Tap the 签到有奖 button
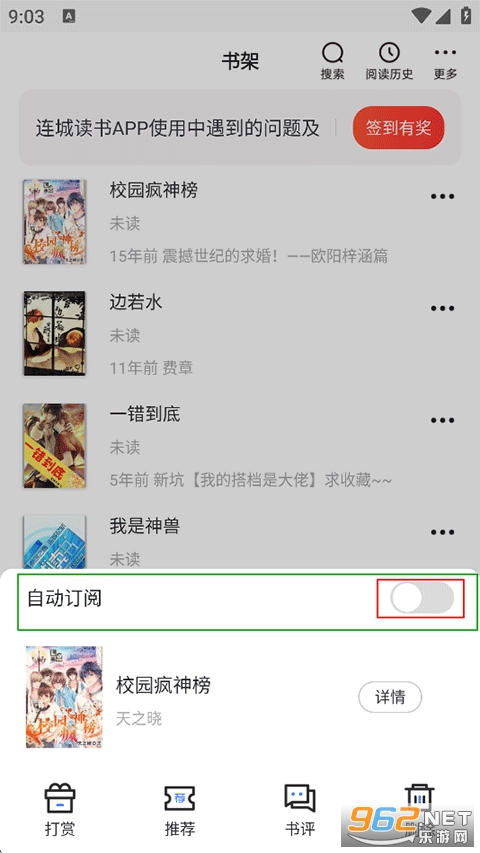The height and width of the screenshot is (853, 480). 399,128
